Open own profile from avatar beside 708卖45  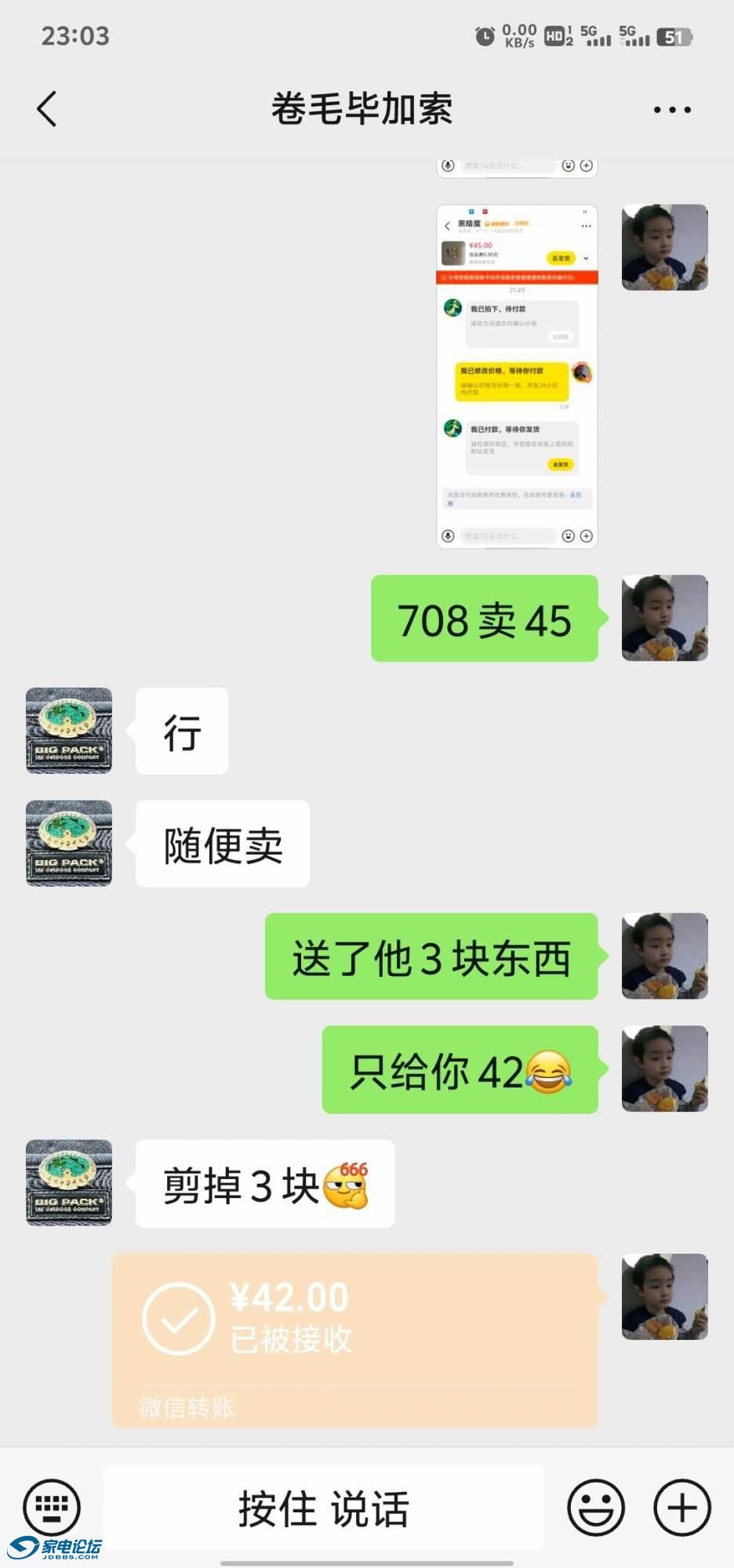664,618
